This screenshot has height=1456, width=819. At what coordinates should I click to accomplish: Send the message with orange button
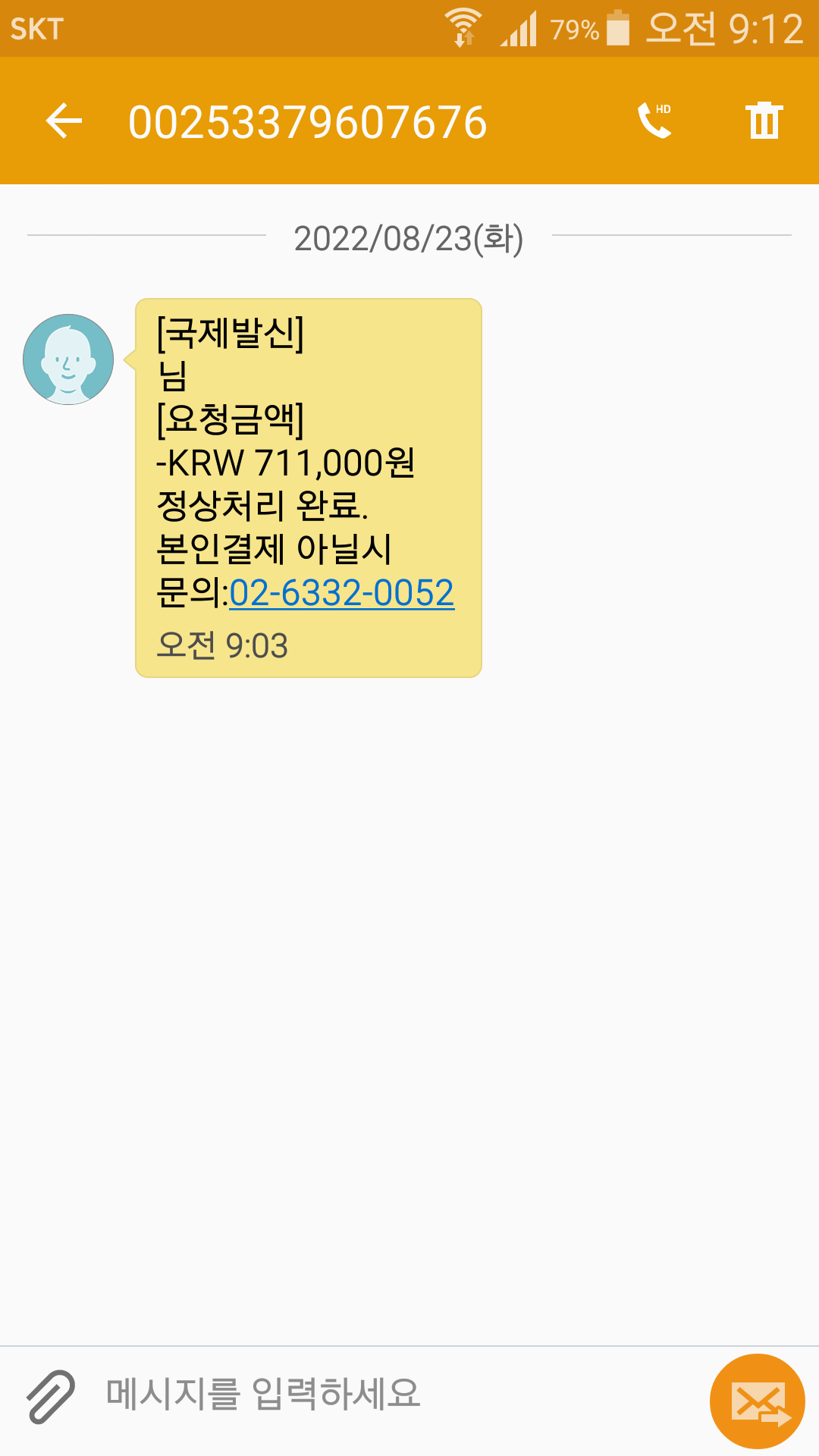(757, 1401)
